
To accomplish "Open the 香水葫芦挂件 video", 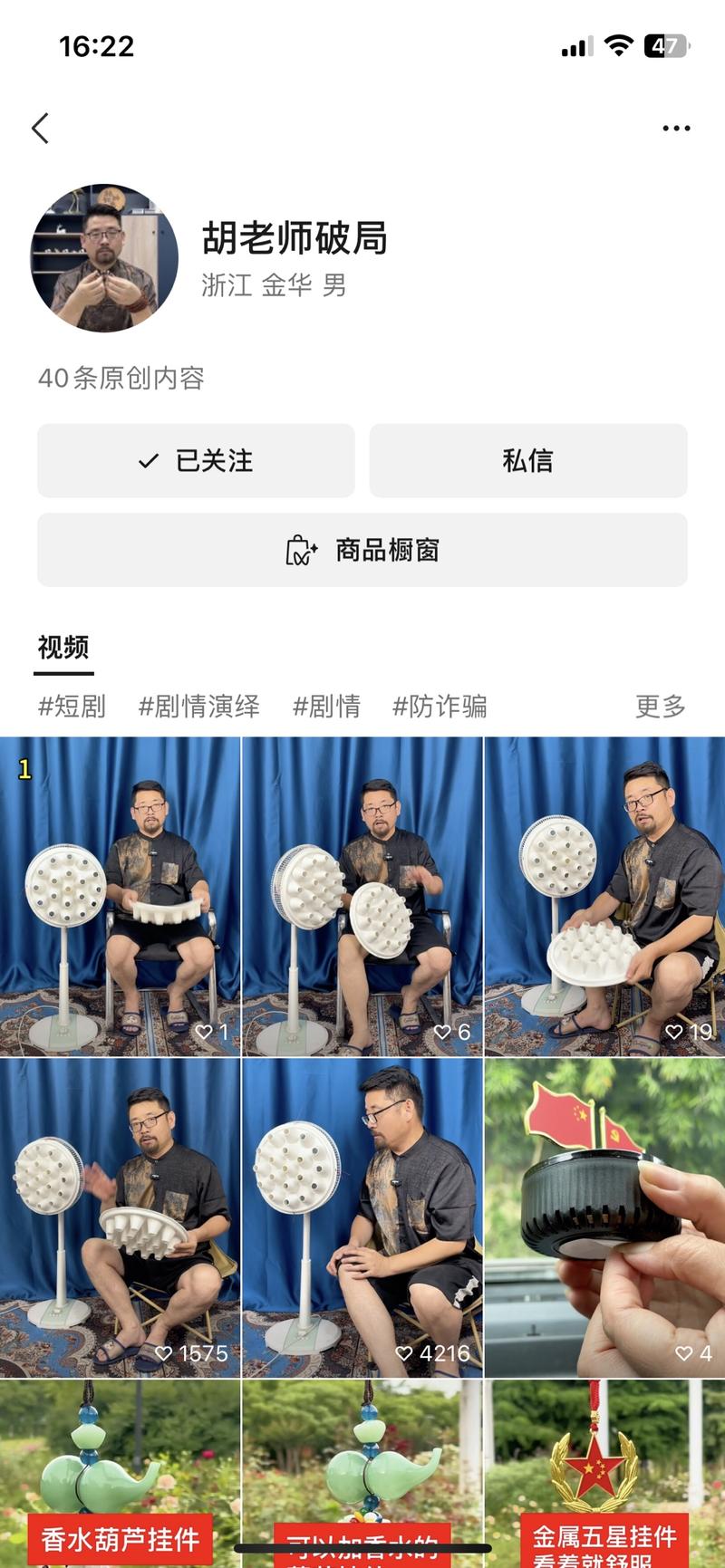I will (120, 1474).
